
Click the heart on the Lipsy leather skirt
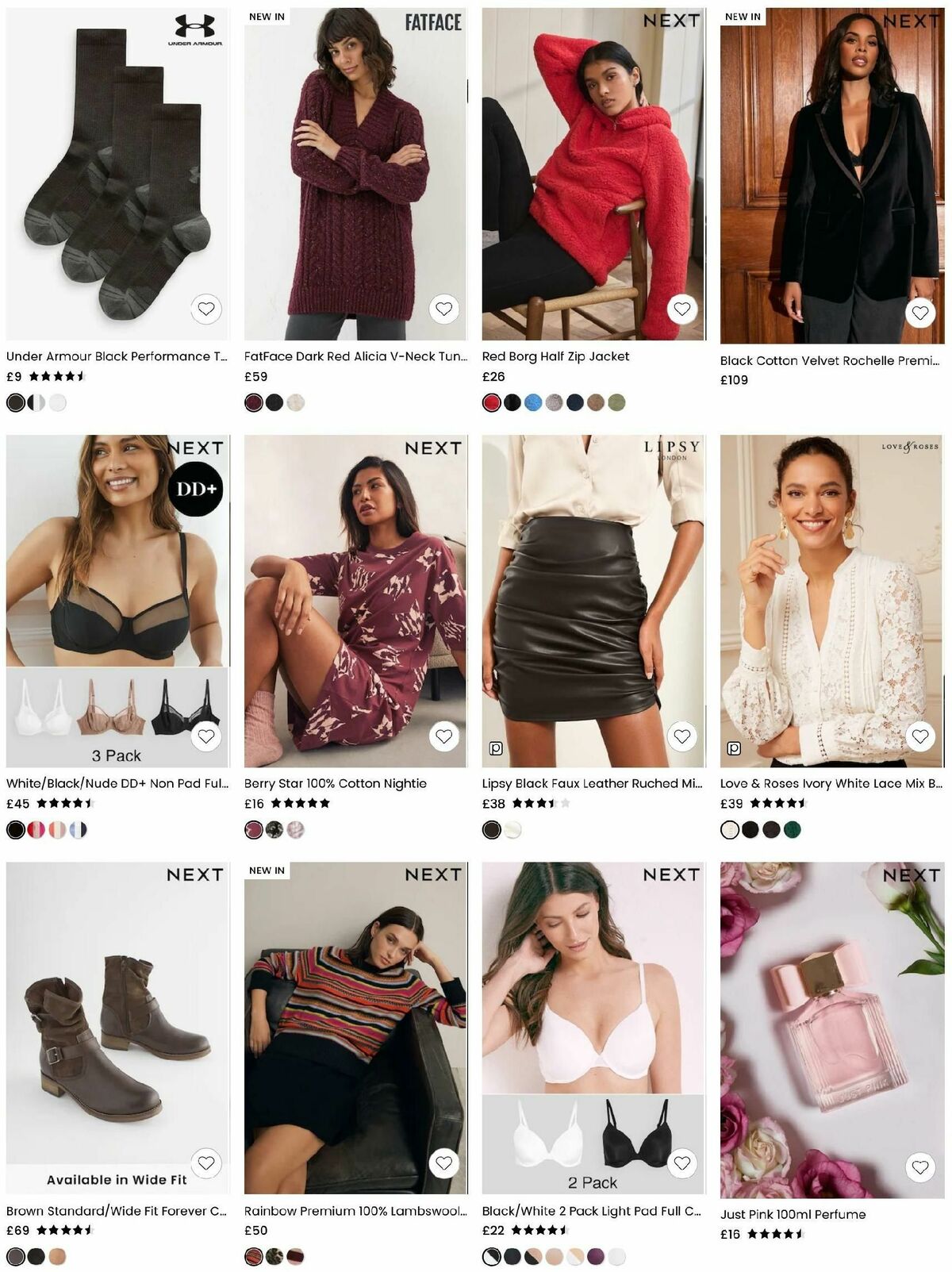click(681, 736)
